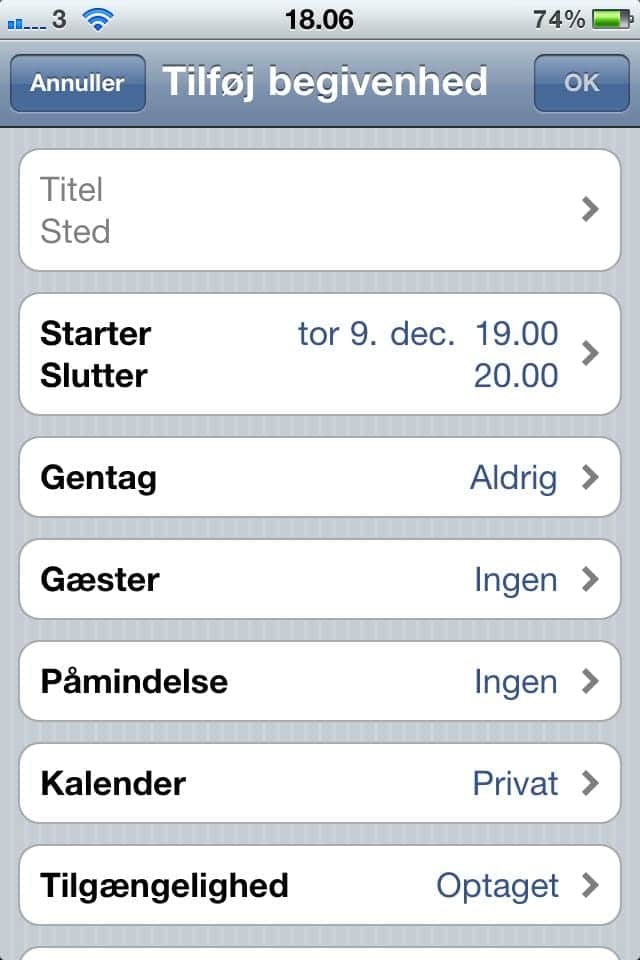640x960 pixels.
Task: Open Gæster to add guests
Action: pos(320,579)
